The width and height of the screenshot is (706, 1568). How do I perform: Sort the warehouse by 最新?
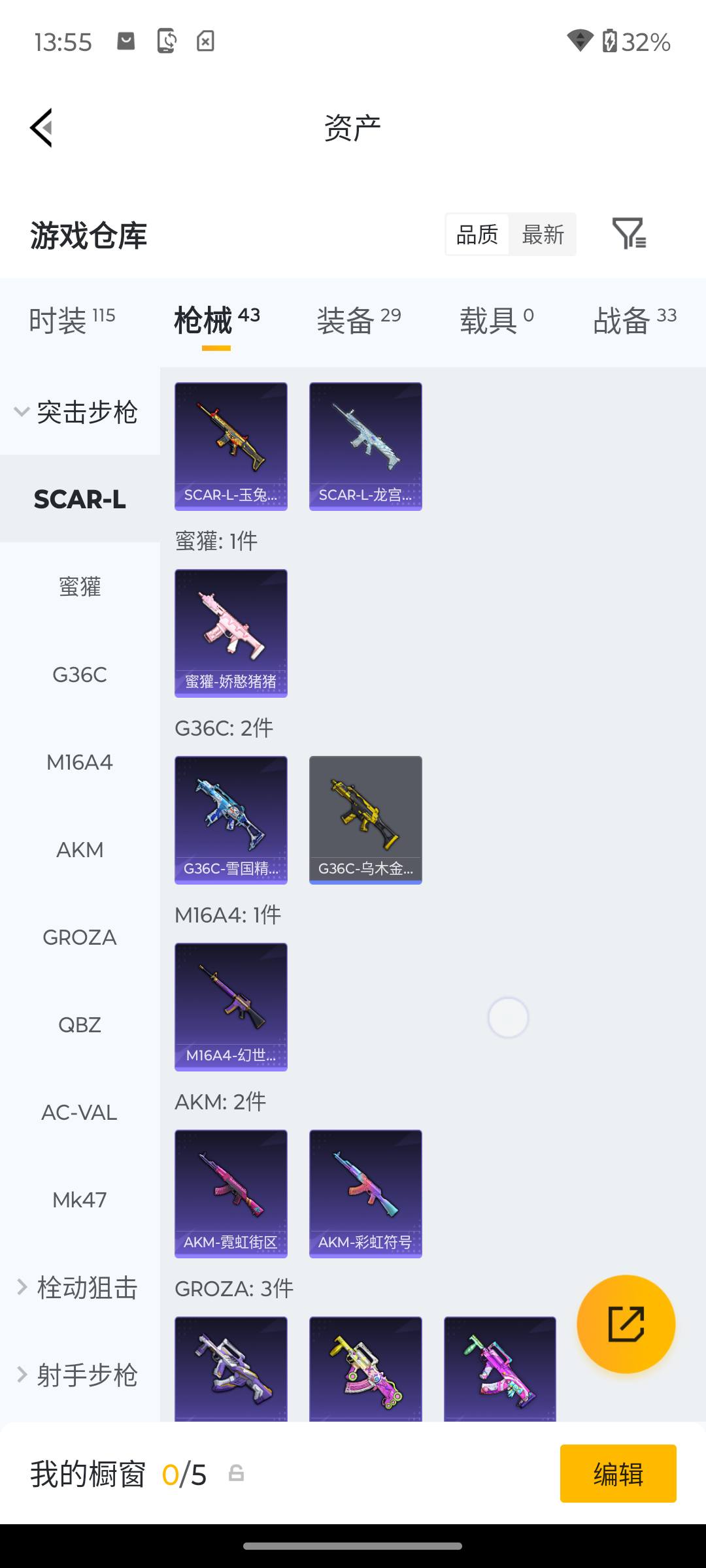click(543, 235)
